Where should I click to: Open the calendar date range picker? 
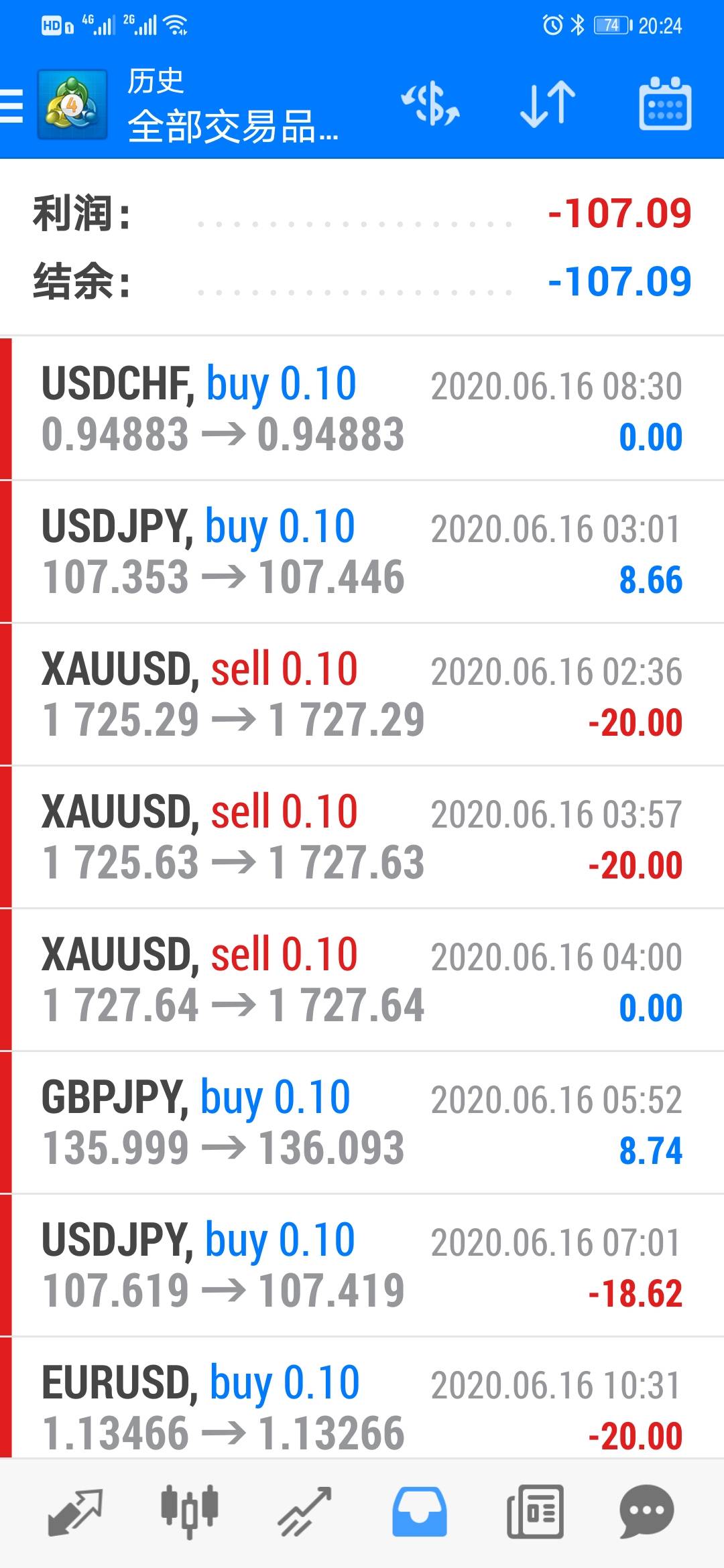[x=665, y=104]
